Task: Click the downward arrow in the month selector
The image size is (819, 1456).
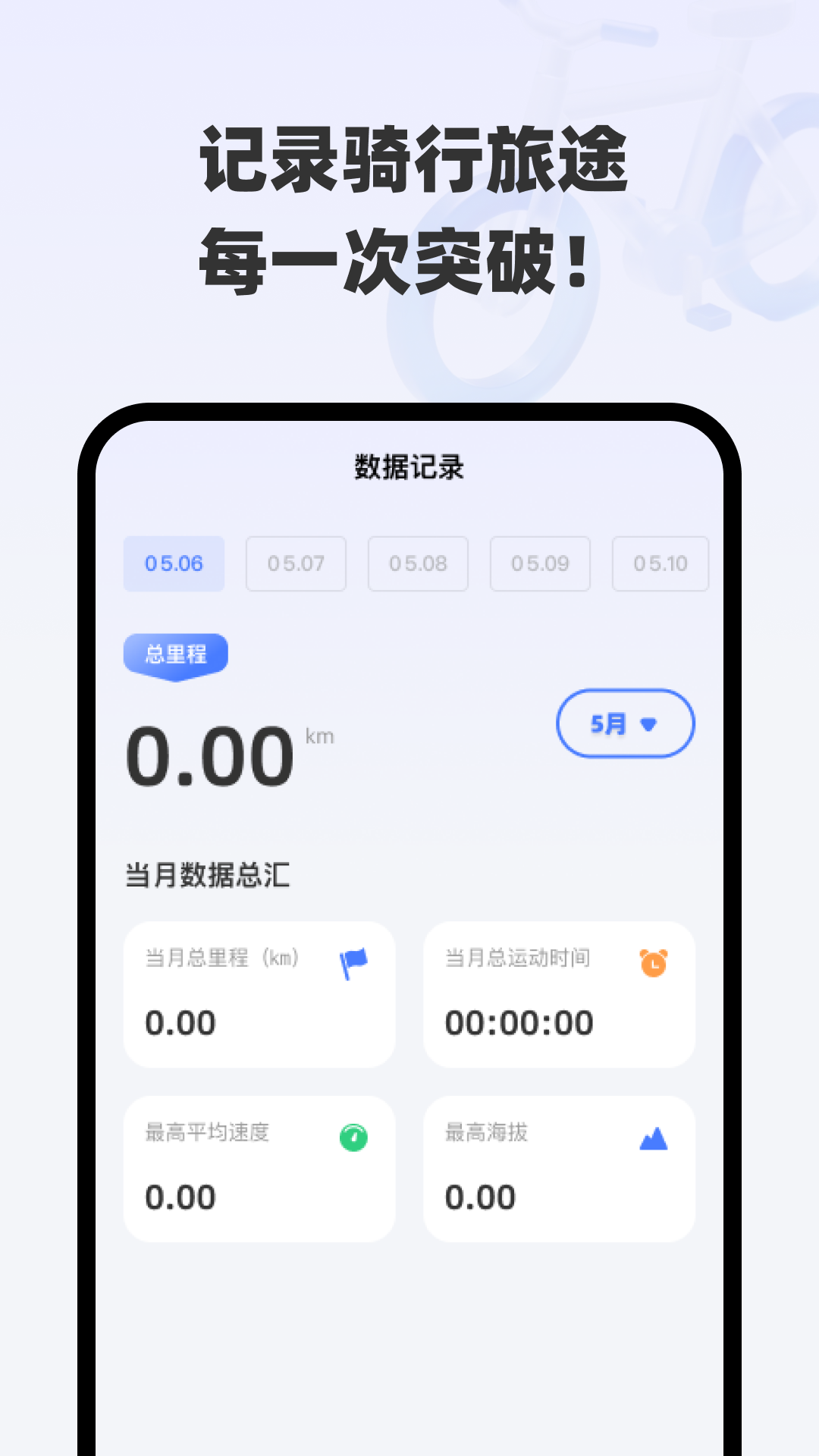Action: pos(647,725)
